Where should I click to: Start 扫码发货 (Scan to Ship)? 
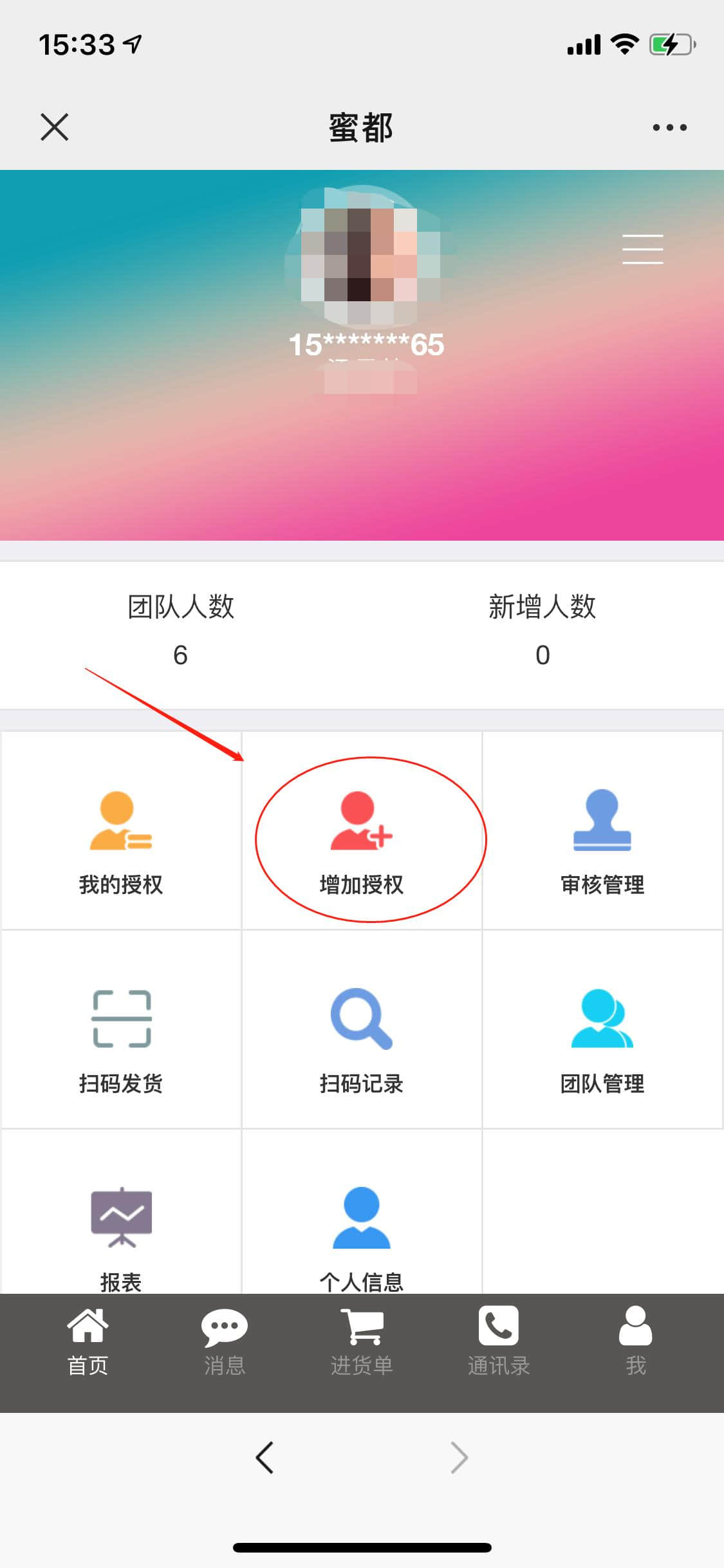121,1036
